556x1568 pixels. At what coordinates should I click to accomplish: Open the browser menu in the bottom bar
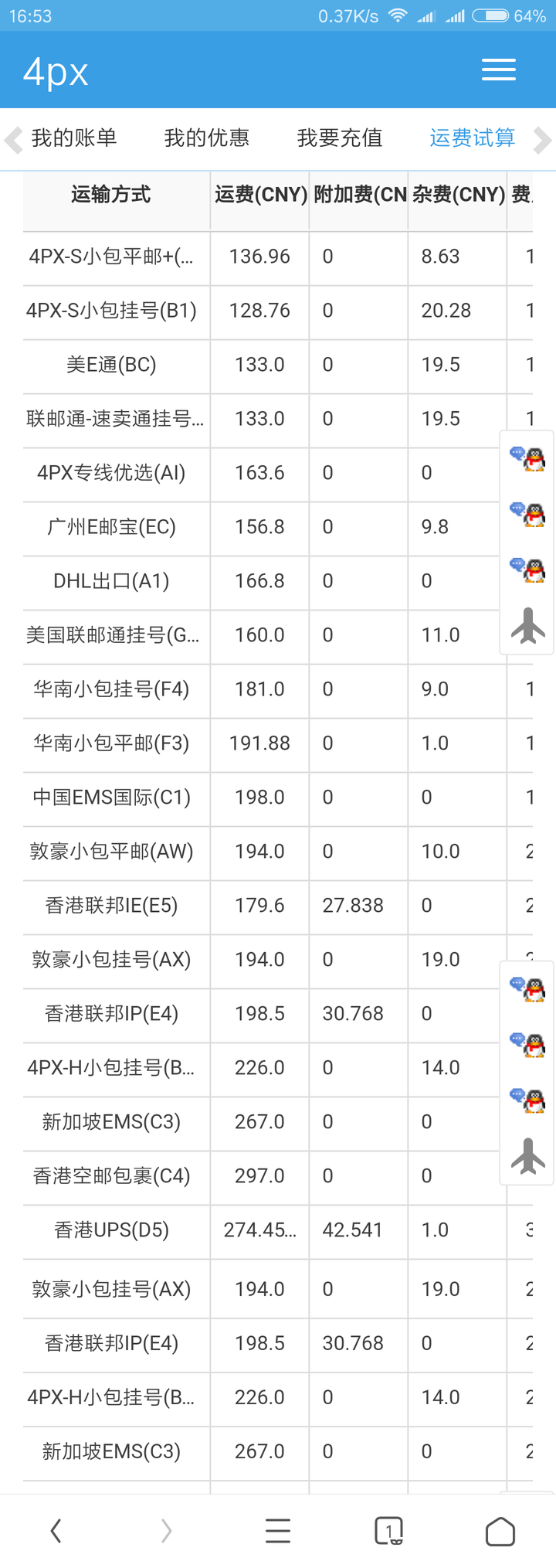(x=278, y=1531)
